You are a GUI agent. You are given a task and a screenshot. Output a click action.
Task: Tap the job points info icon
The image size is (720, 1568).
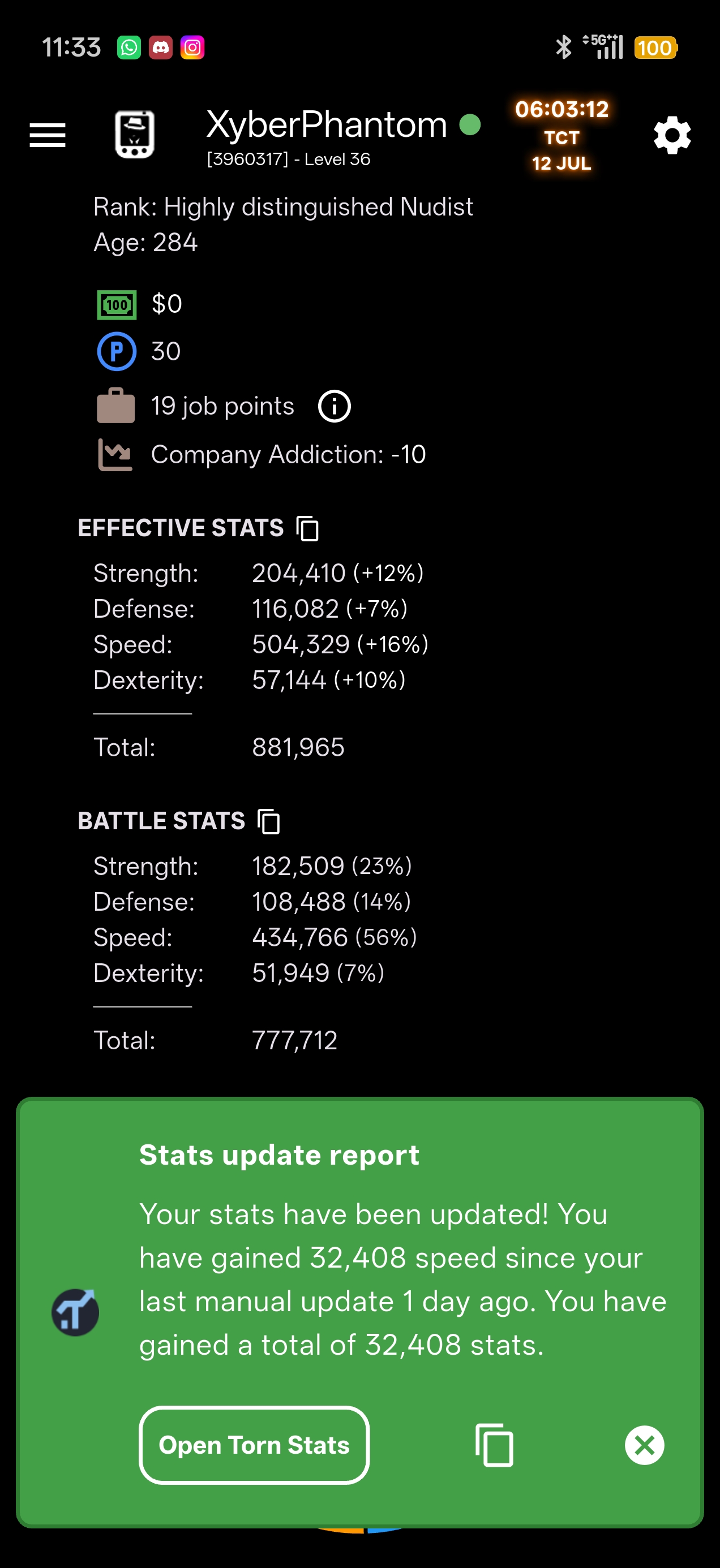tap(335, 406)
